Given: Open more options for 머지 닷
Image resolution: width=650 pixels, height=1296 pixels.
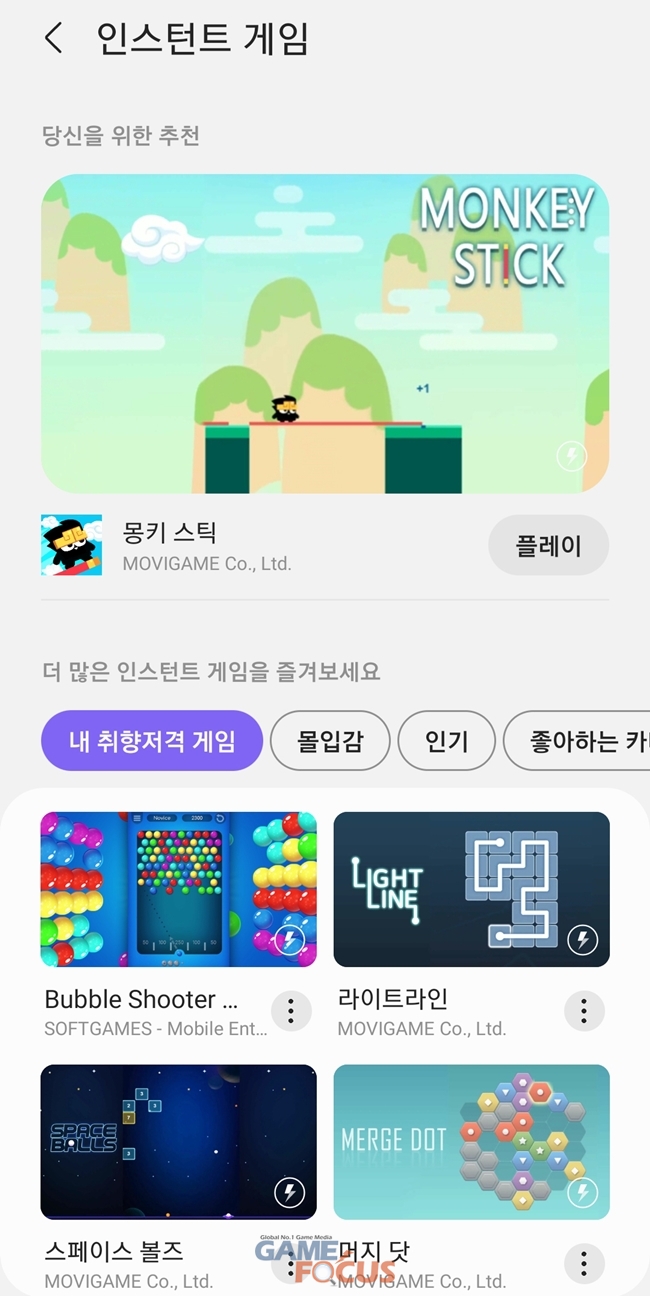Looking at the screenshot, I should coord(584,1263).
